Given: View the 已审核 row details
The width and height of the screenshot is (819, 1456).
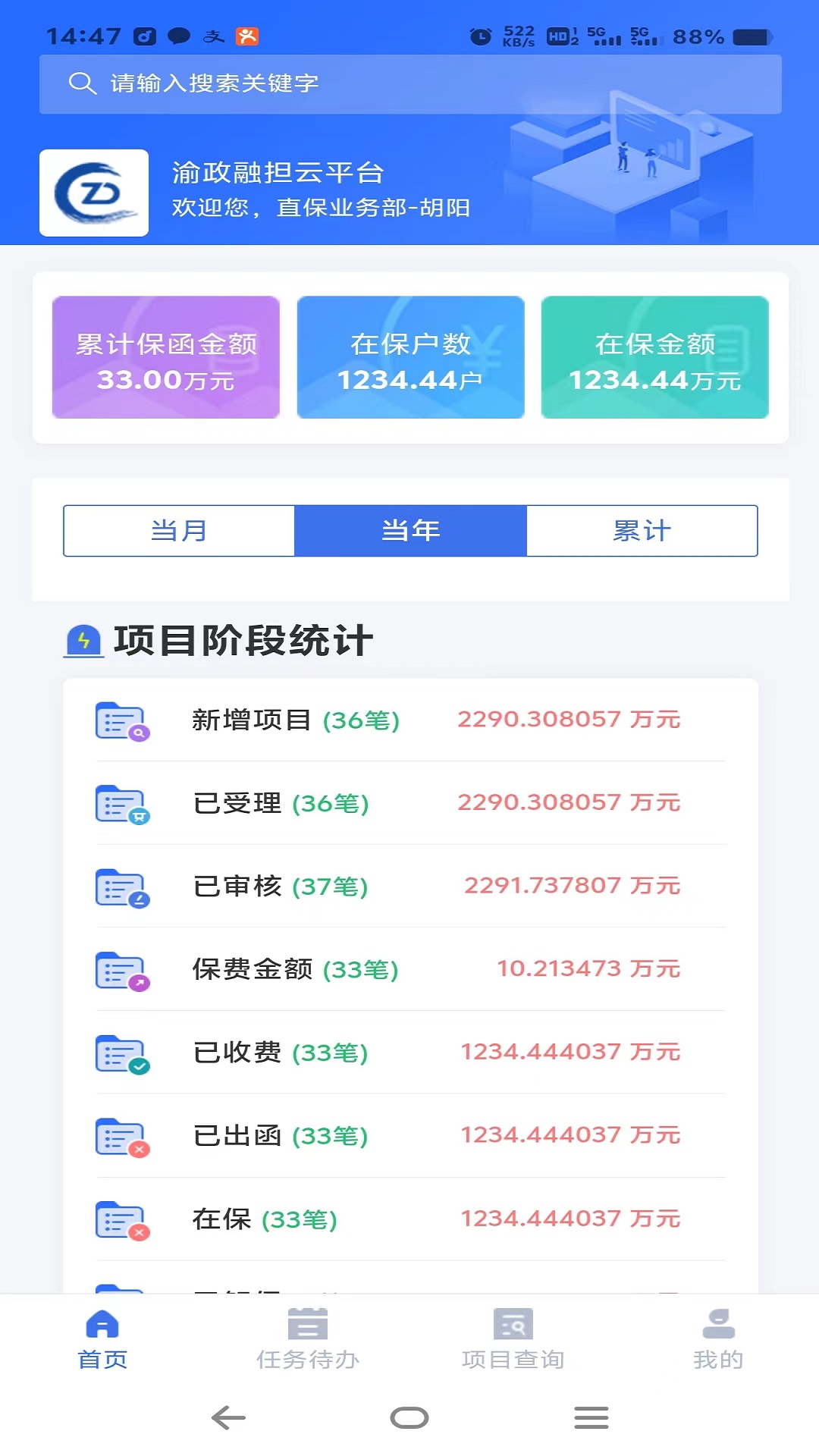Looking at the screenshot, I should (x=410, y=886).
